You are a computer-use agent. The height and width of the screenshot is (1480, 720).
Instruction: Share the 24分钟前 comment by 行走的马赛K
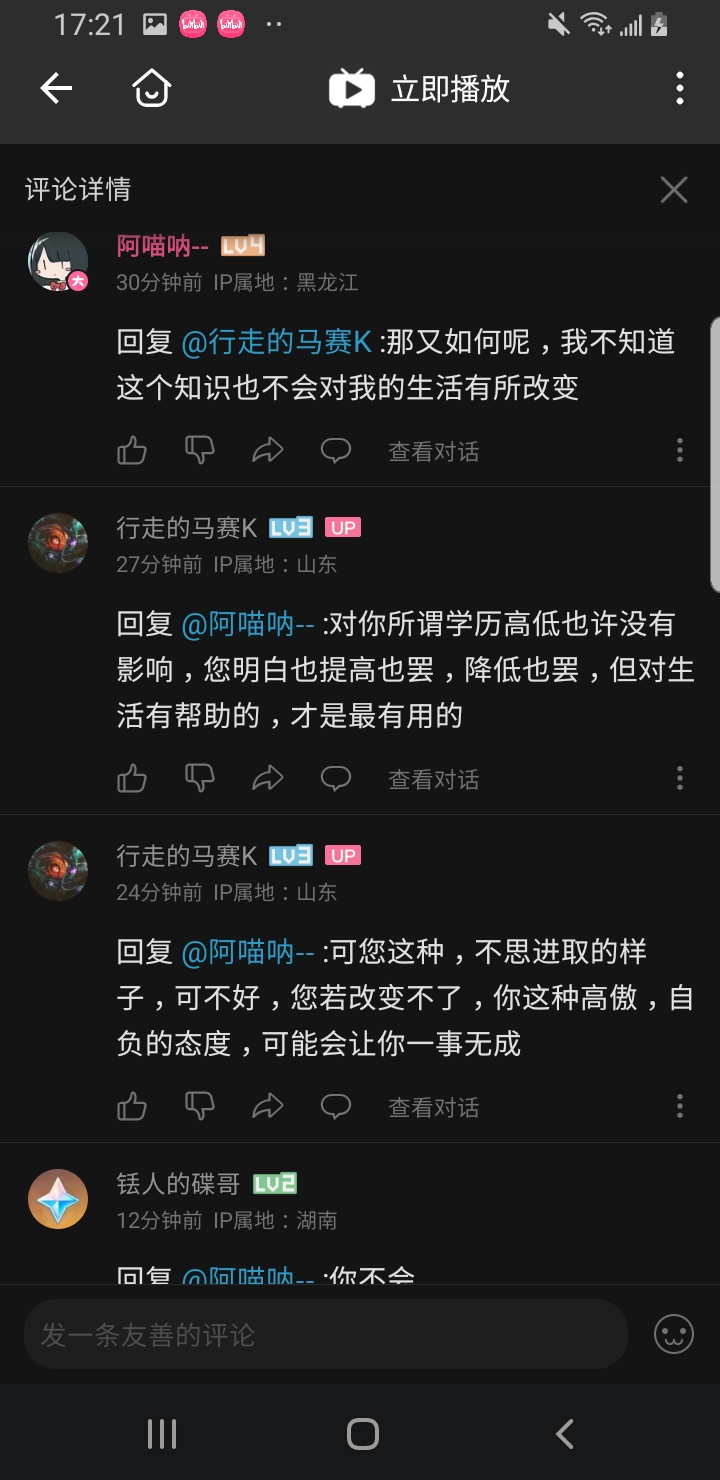coord(268,1107)
